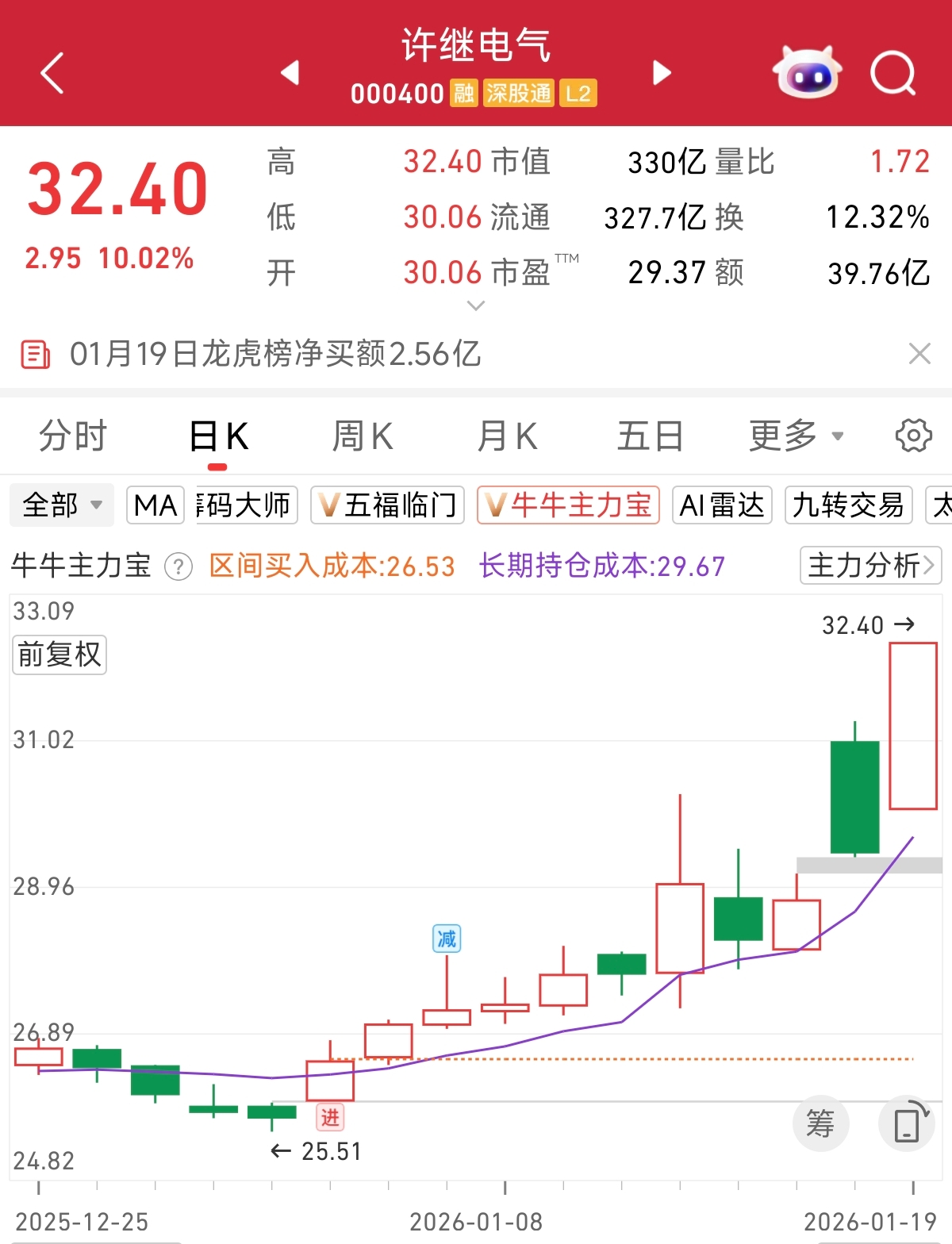Viewport: 952px width, 1244px height.
Task: Dismiss the 龙虎榜 notice banner
Action: pyautogui.click(x=919, y=354)
